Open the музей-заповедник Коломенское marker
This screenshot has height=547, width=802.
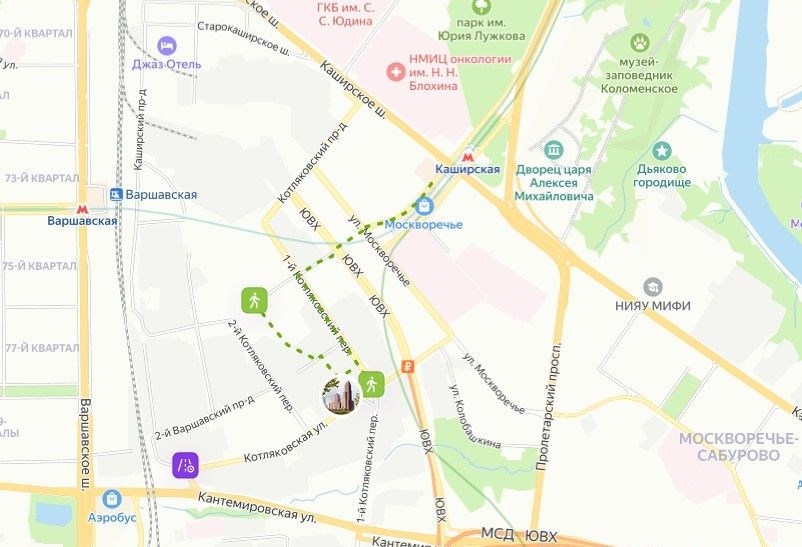coord(639,43)
